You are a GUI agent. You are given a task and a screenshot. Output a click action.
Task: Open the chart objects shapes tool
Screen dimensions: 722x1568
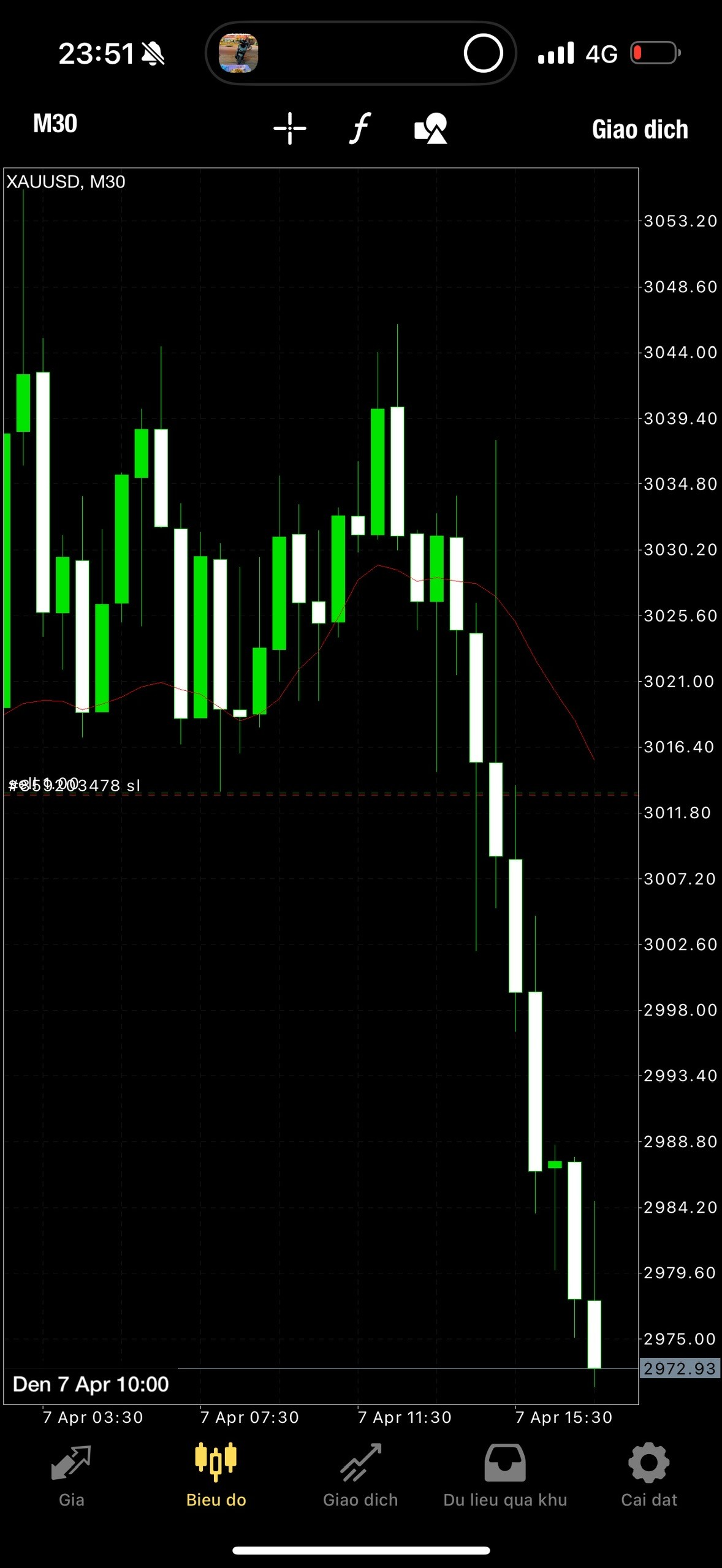coord(431,128)
